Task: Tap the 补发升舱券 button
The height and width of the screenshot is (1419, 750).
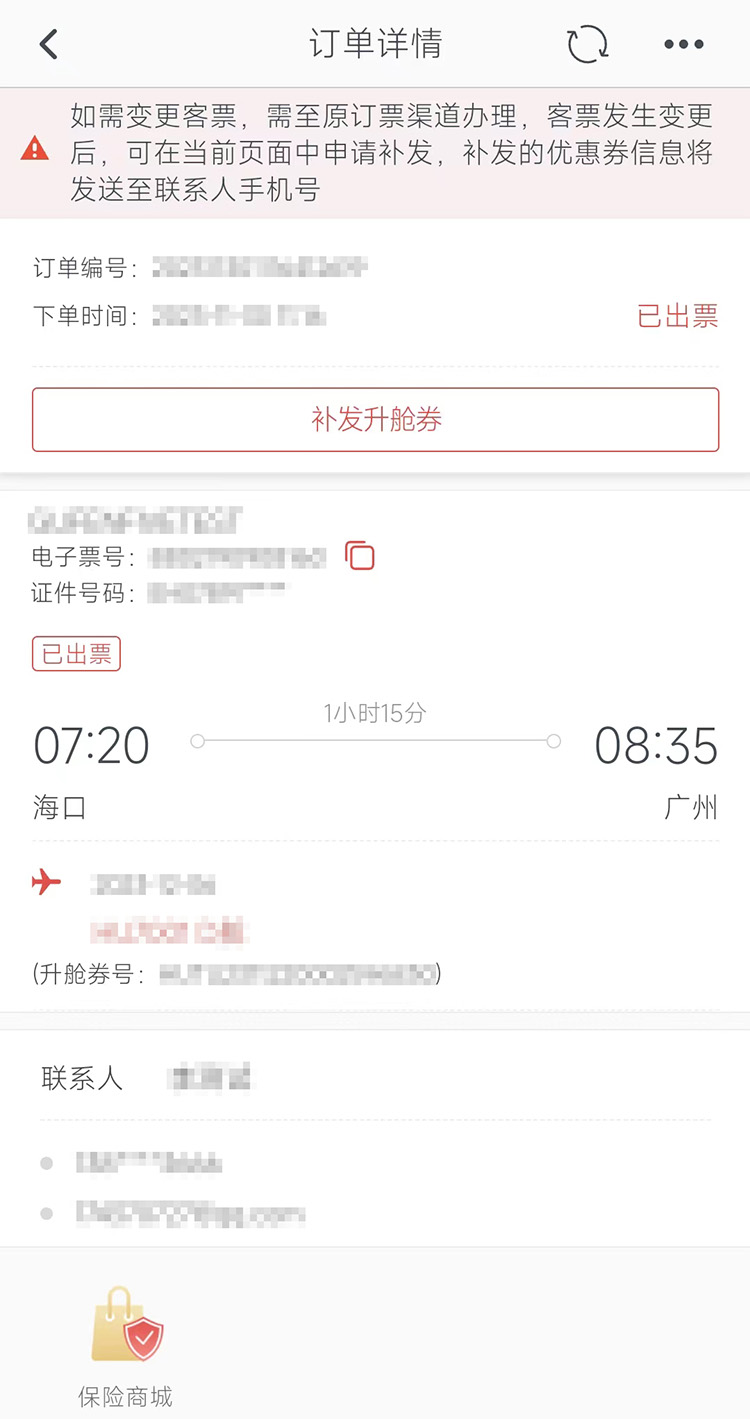Action: point(375,419)
